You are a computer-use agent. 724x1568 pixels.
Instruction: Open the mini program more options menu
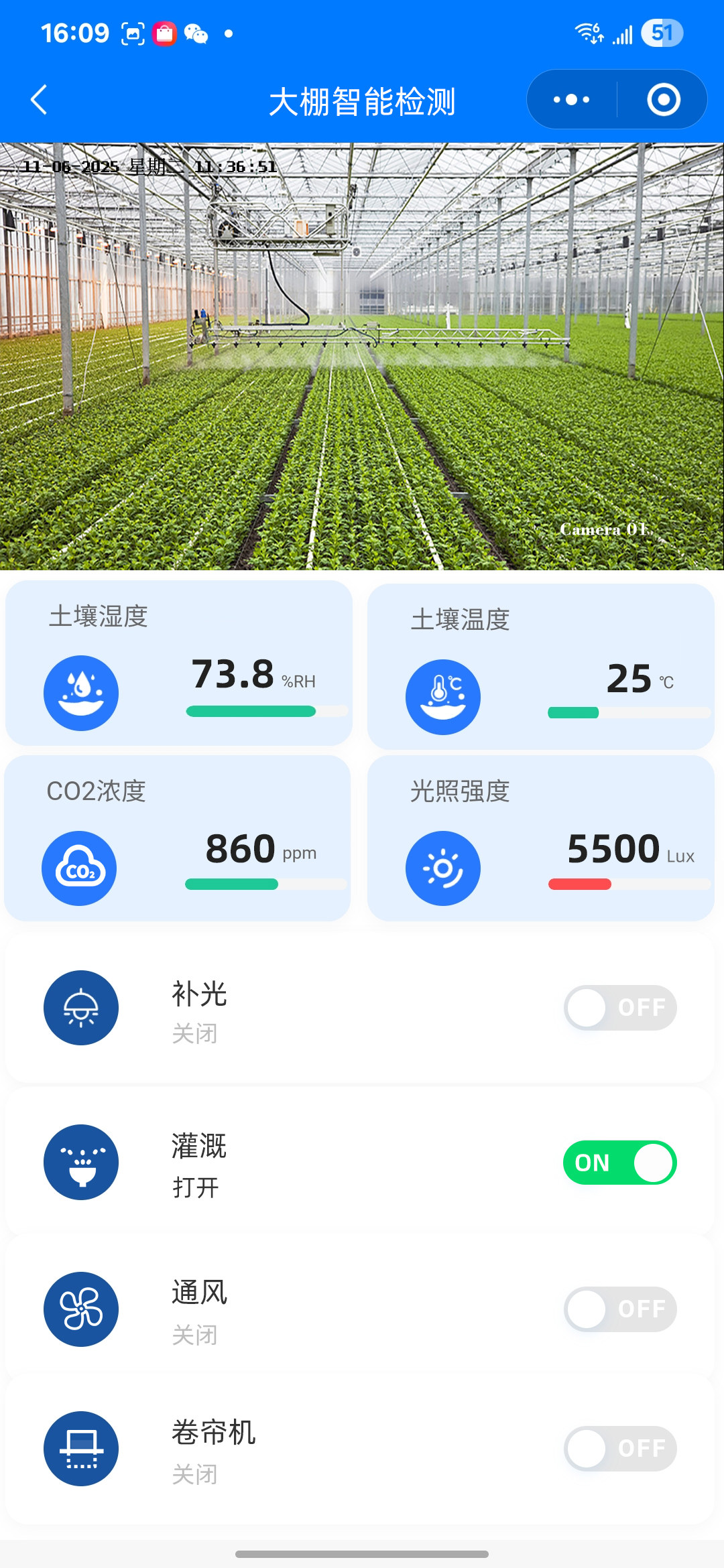point(571,101)
